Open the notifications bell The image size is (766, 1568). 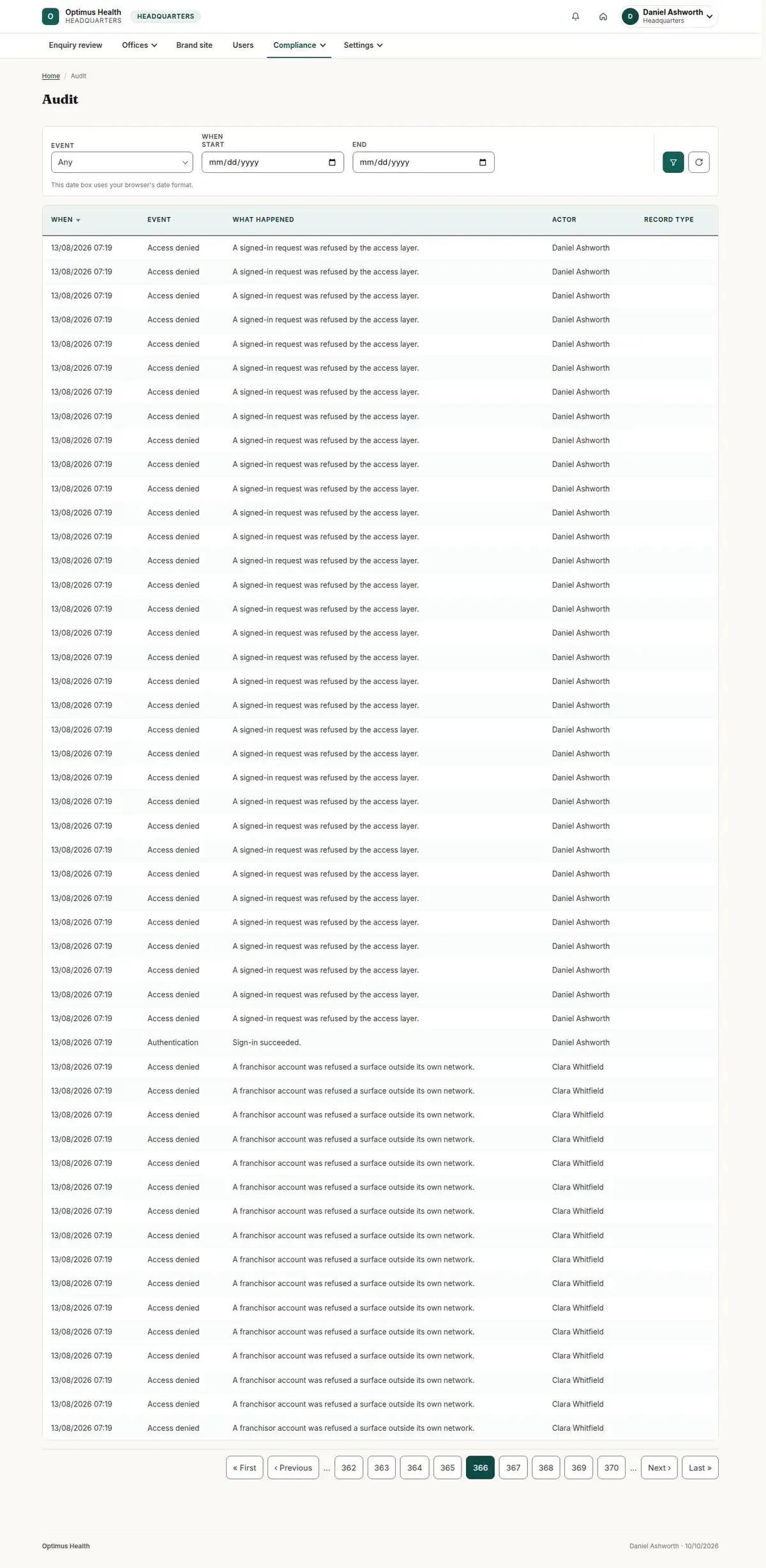575,17
